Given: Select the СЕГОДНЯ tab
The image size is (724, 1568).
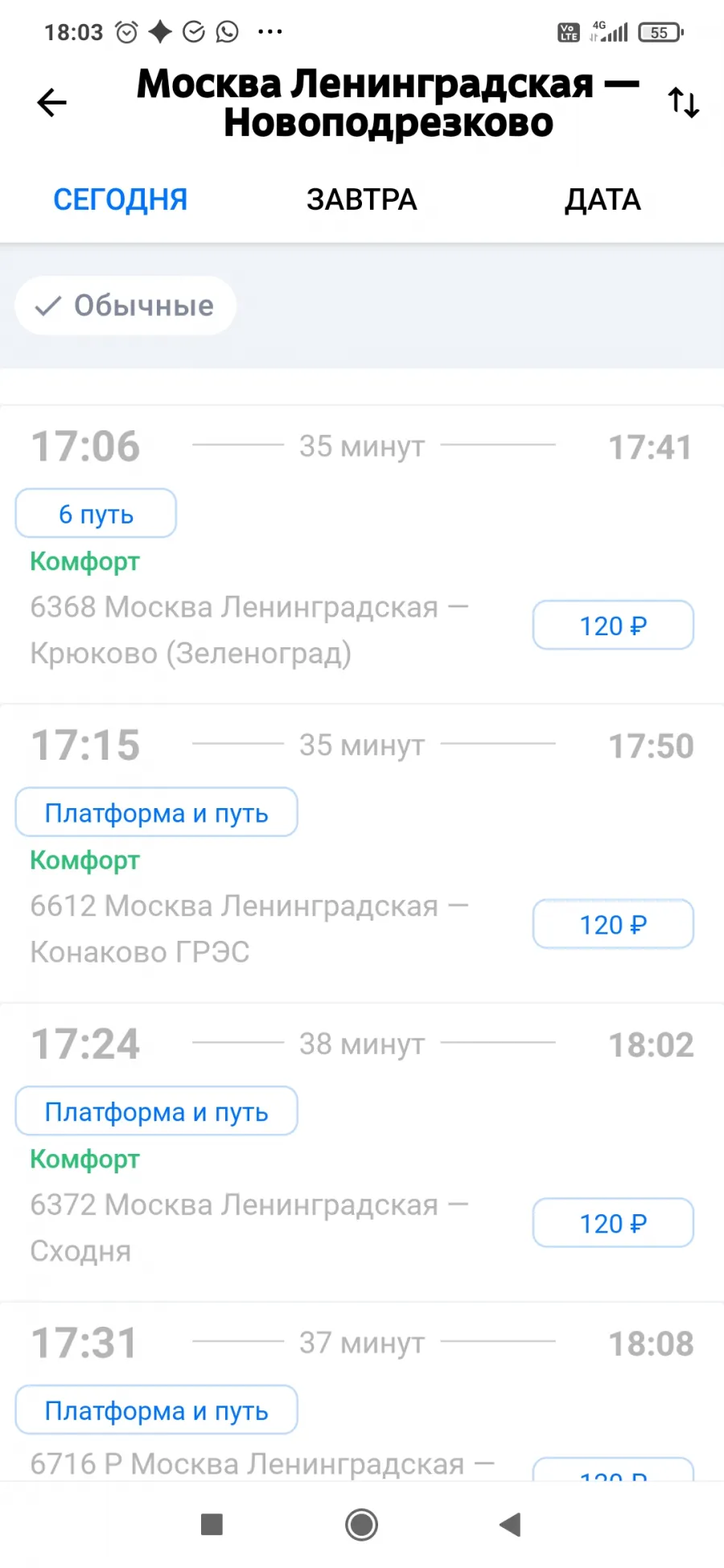Looking at the screenshot, I should pos(121,199).
